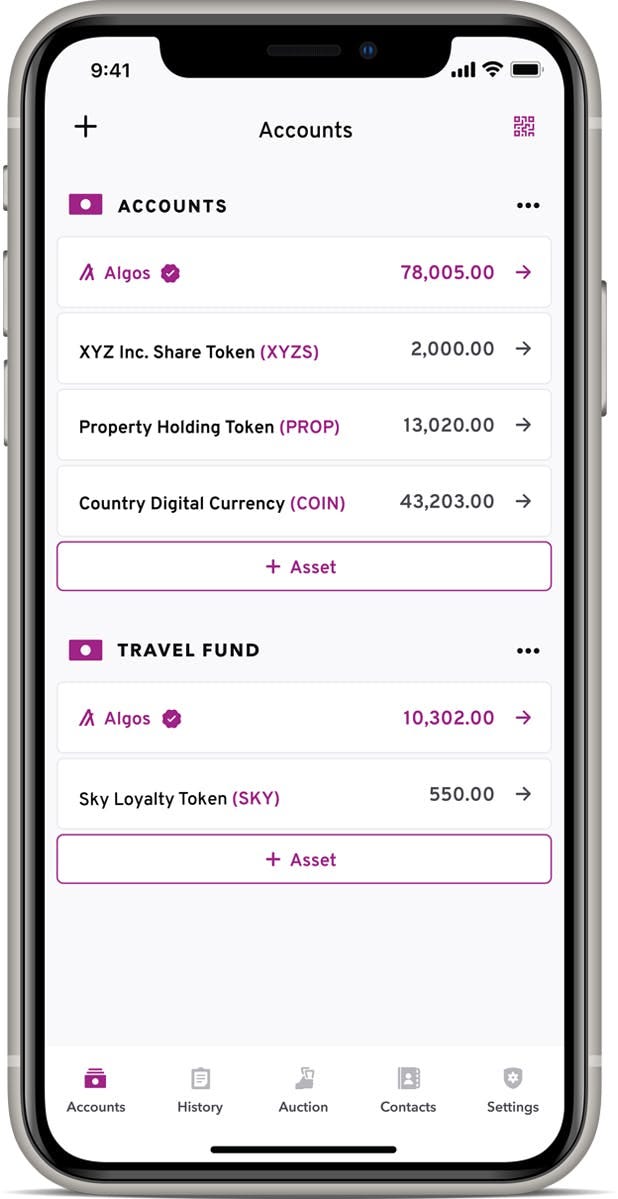Switch to the Settings tab
The height and width of the screenshot is (1199, 618).
512,1091
